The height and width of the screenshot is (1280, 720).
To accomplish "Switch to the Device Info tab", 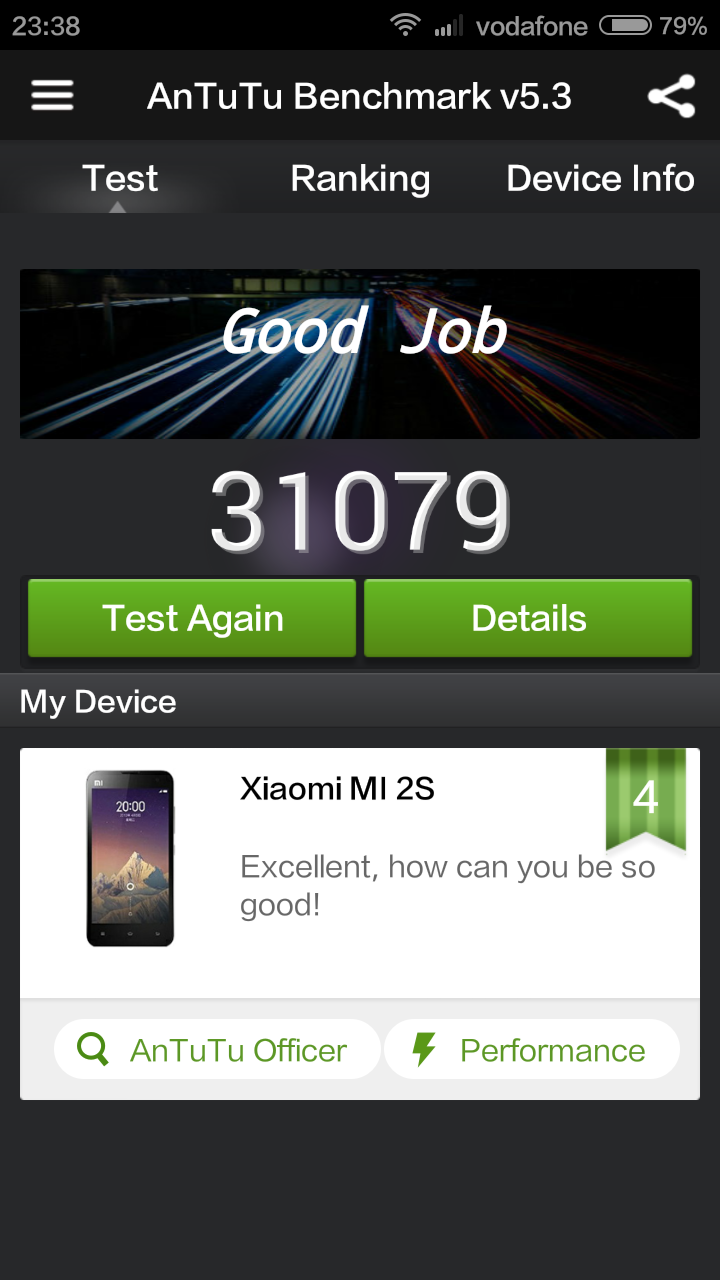I will pyautogui.click(x=600, y=178).
